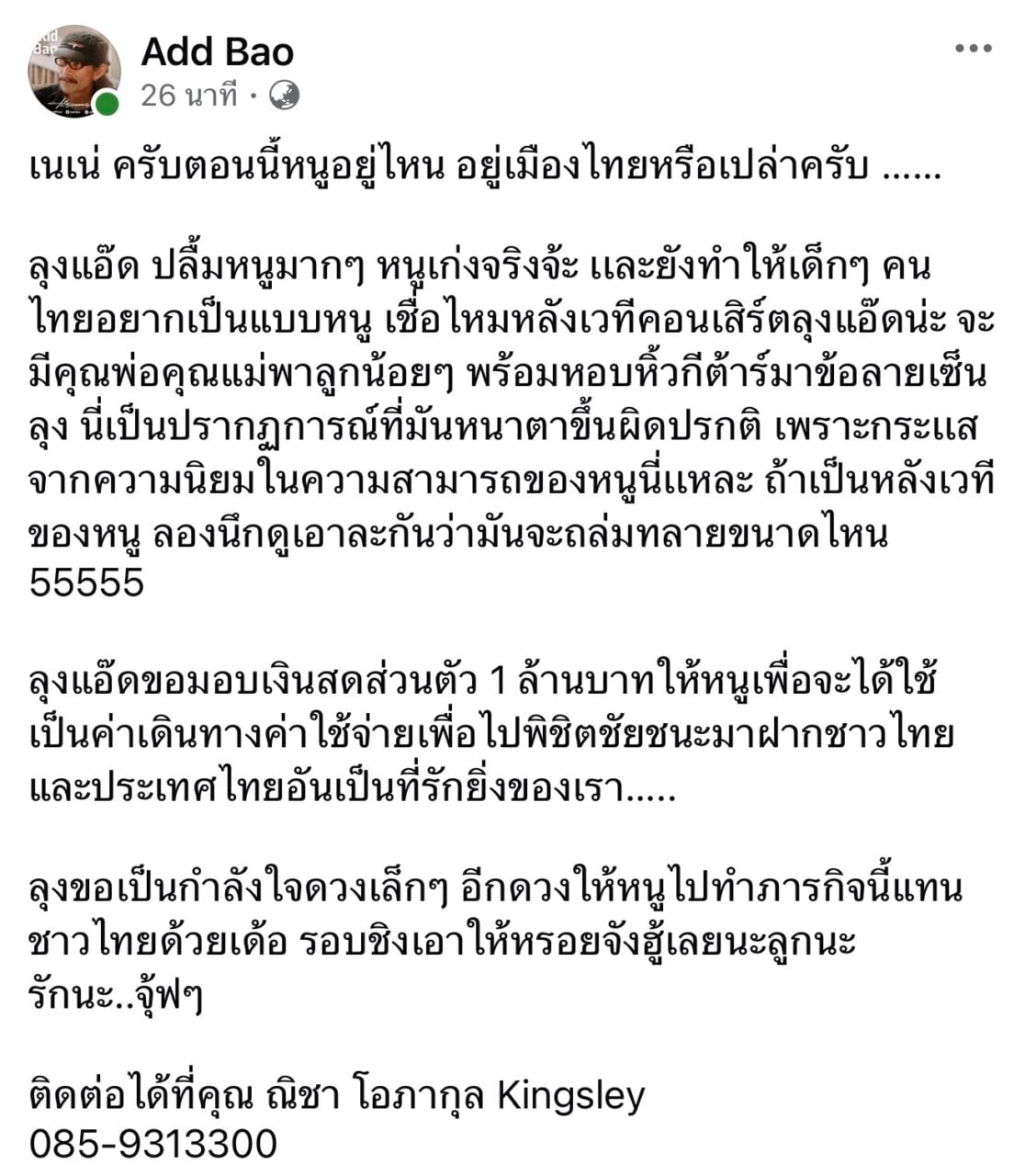Tap the public audience globe icon

(x=284, y=95)
